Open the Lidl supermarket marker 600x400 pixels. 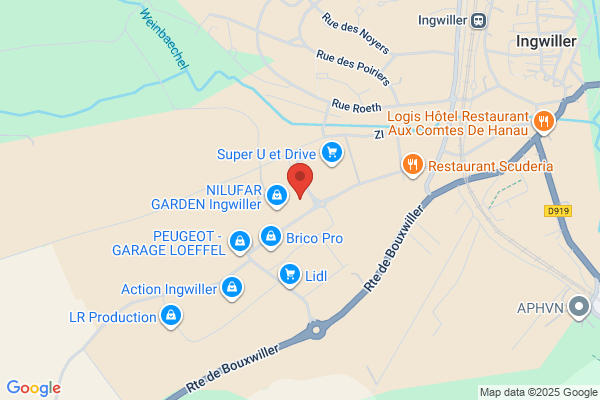tap(290, 275)
